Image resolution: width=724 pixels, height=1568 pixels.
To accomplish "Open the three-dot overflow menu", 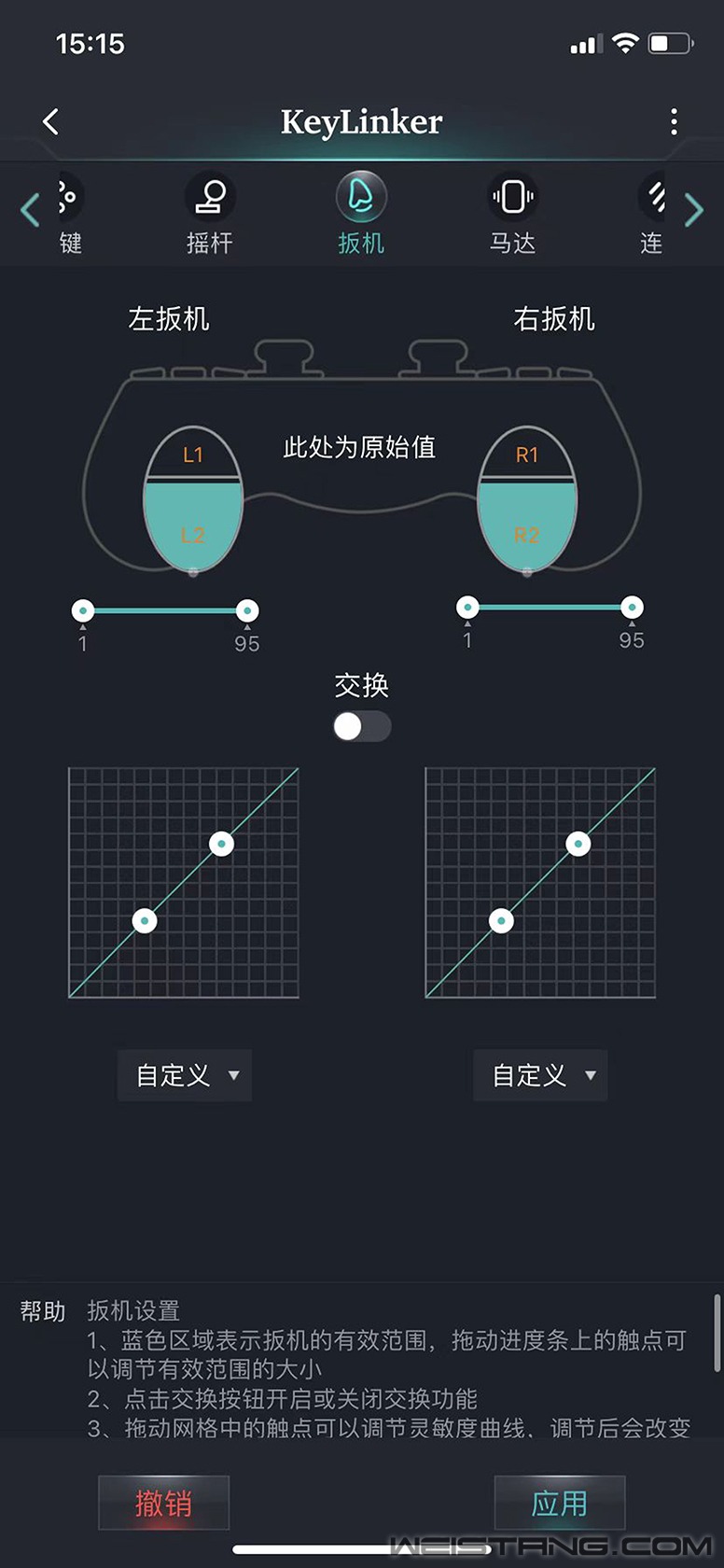I will click(x=674, y=121).
